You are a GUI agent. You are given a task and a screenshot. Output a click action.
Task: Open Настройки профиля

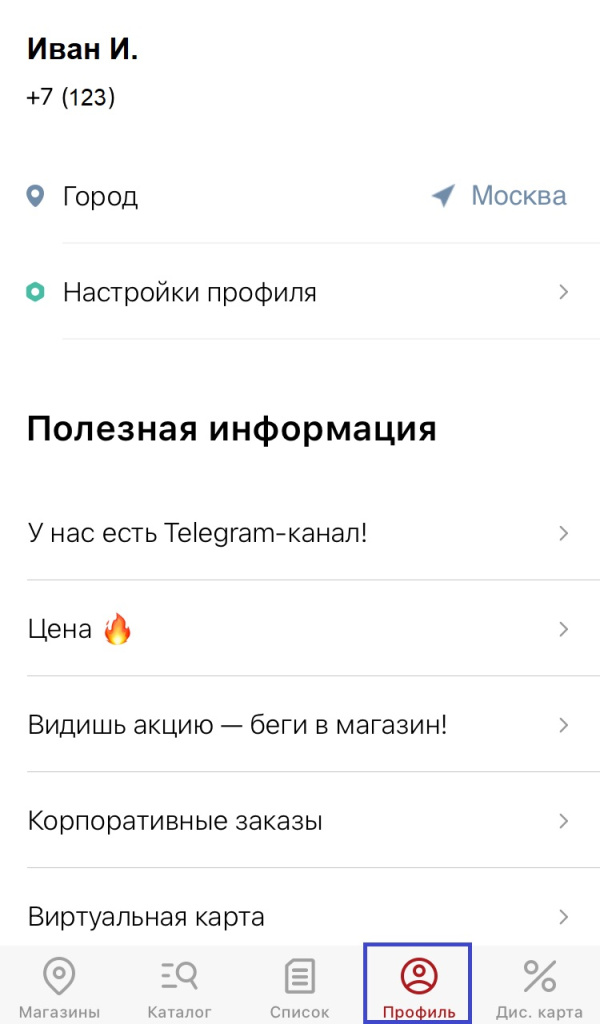tap(300, 293)
